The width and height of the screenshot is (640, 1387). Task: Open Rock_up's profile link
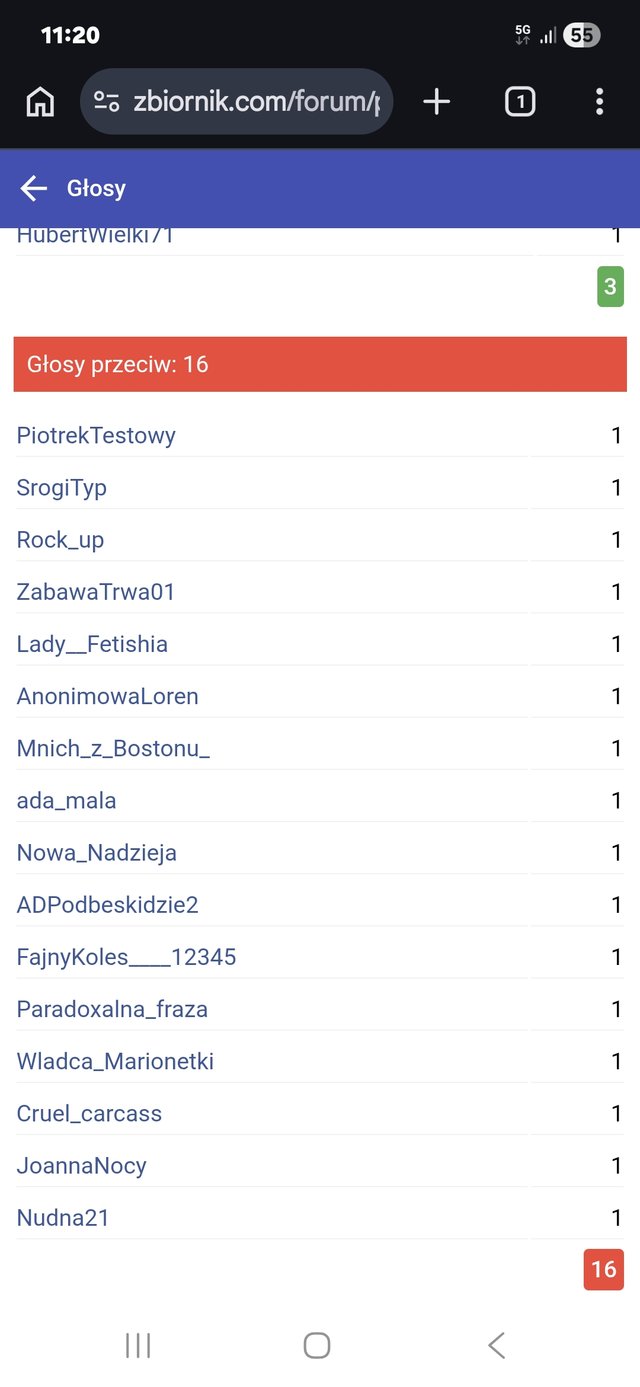coord(61,540)
